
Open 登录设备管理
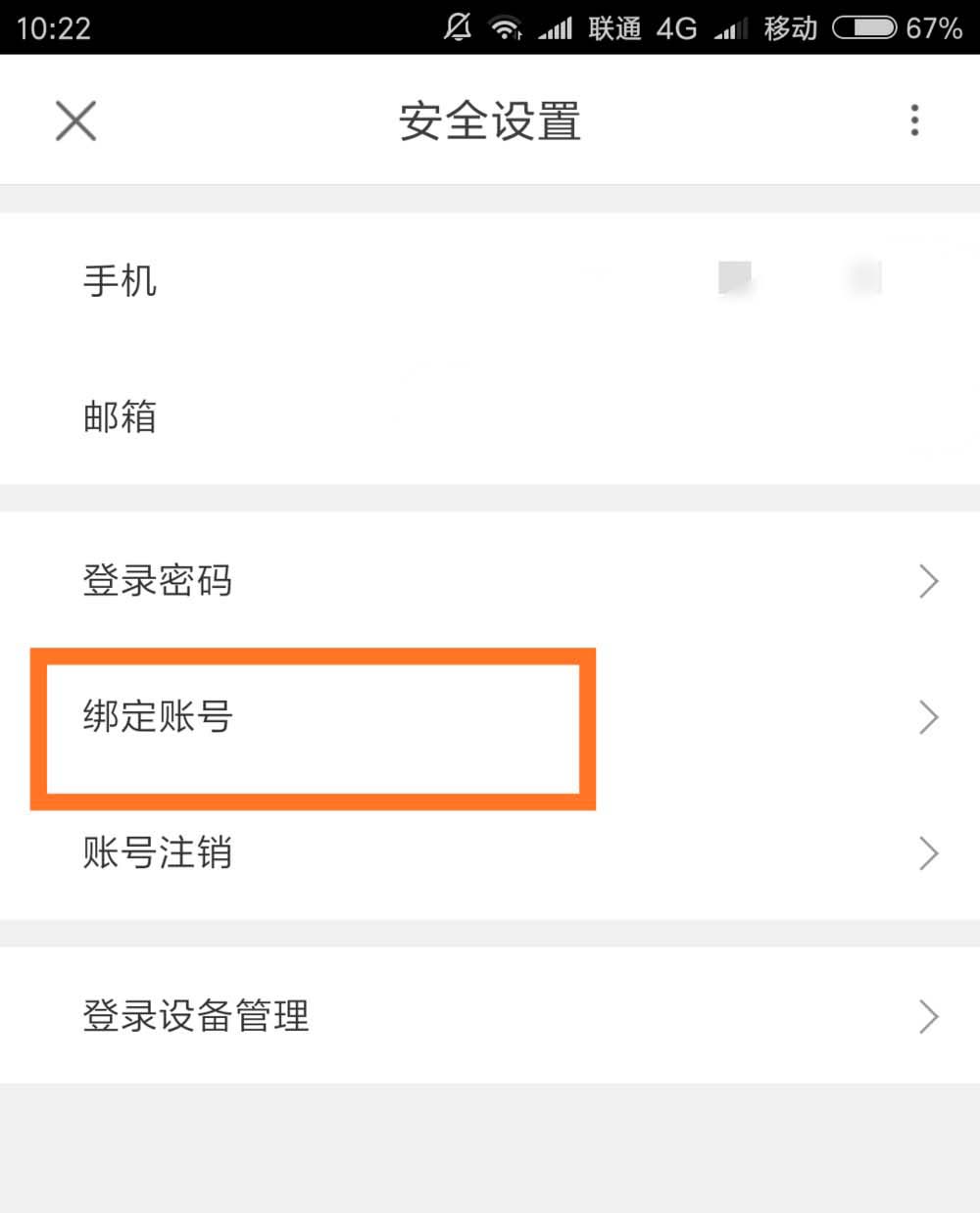pos(490,1016)
